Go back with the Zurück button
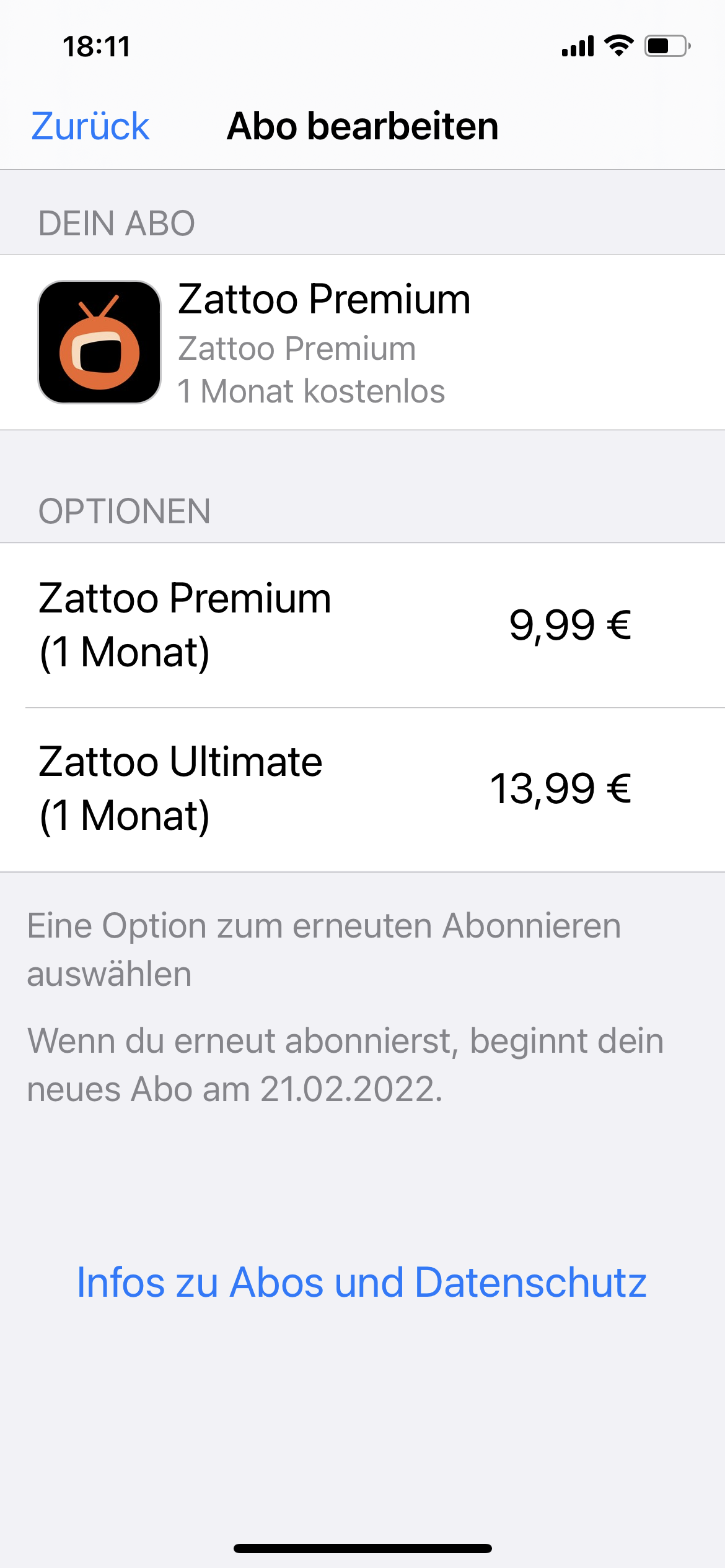The height and width of the screenshot is (1568, 725). (90, 127)
